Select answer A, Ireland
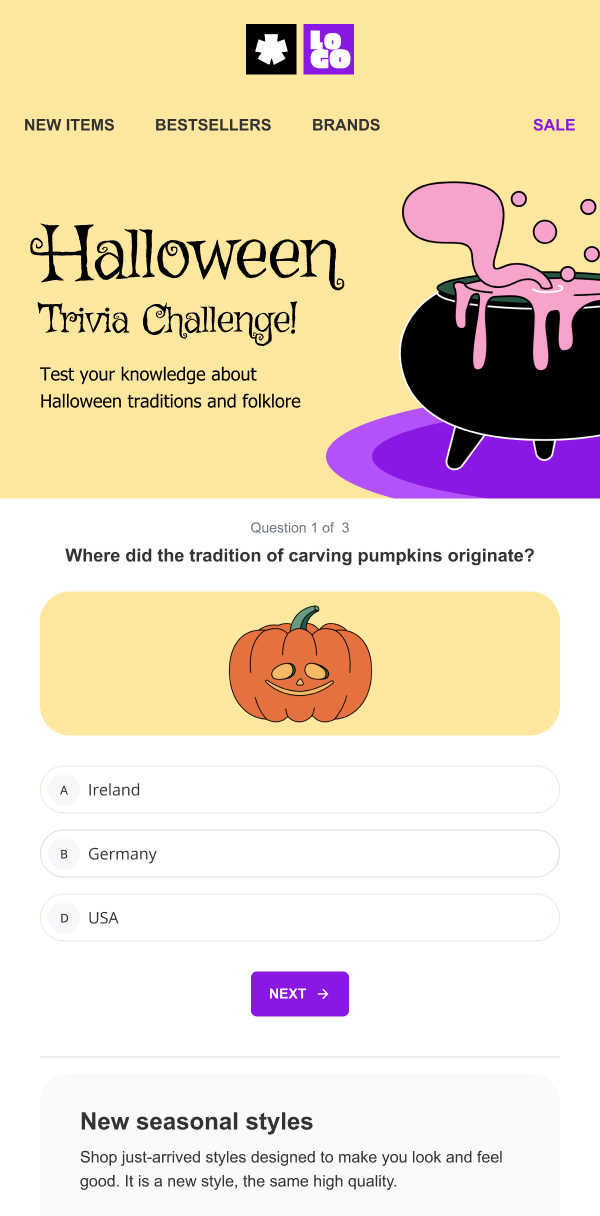 [x=299, y=790]
